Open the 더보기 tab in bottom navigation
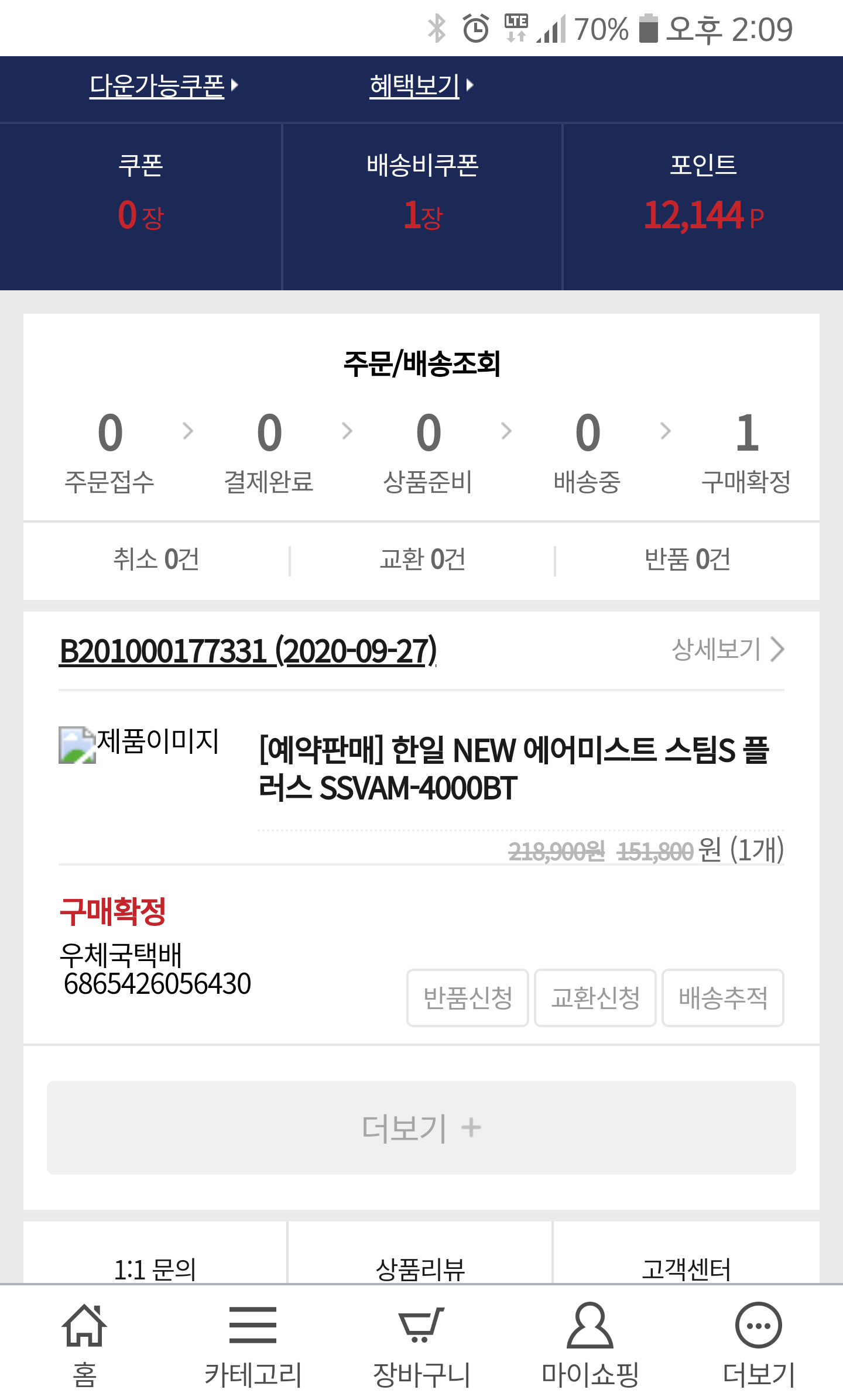This screenshot has height=1400, width=843. point(758,1345)
